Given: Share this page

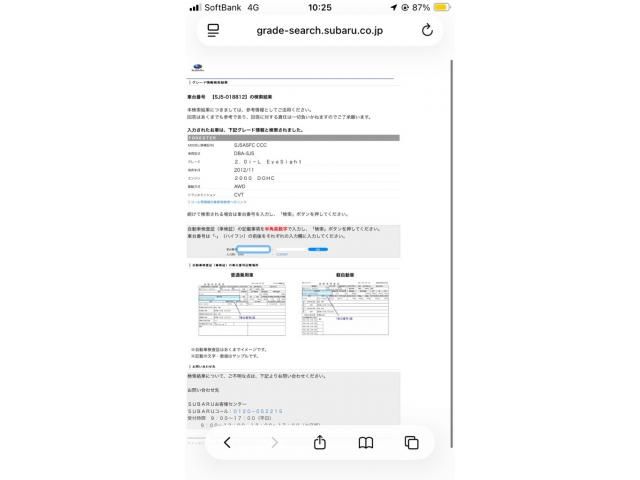Looking at the screenshot, I should click(320, 442).
